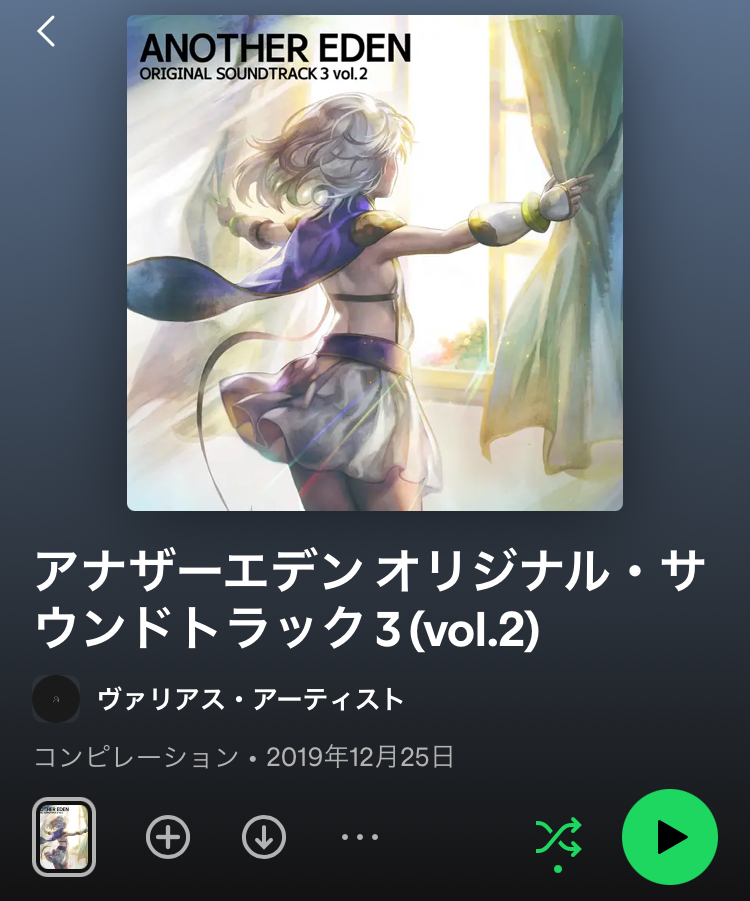The image size is (750, 901).
Task: Open the small album preview thumbnail
Action: [64, 837]
